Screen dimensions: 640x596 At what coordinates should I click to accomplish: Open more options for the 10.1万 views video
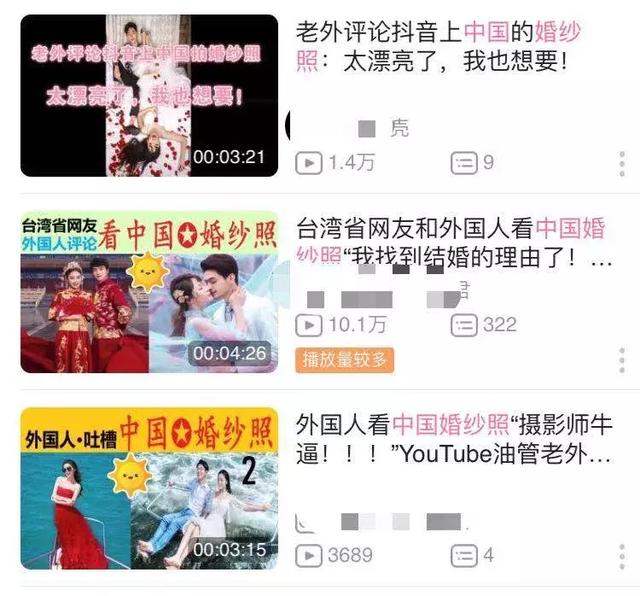621,326
